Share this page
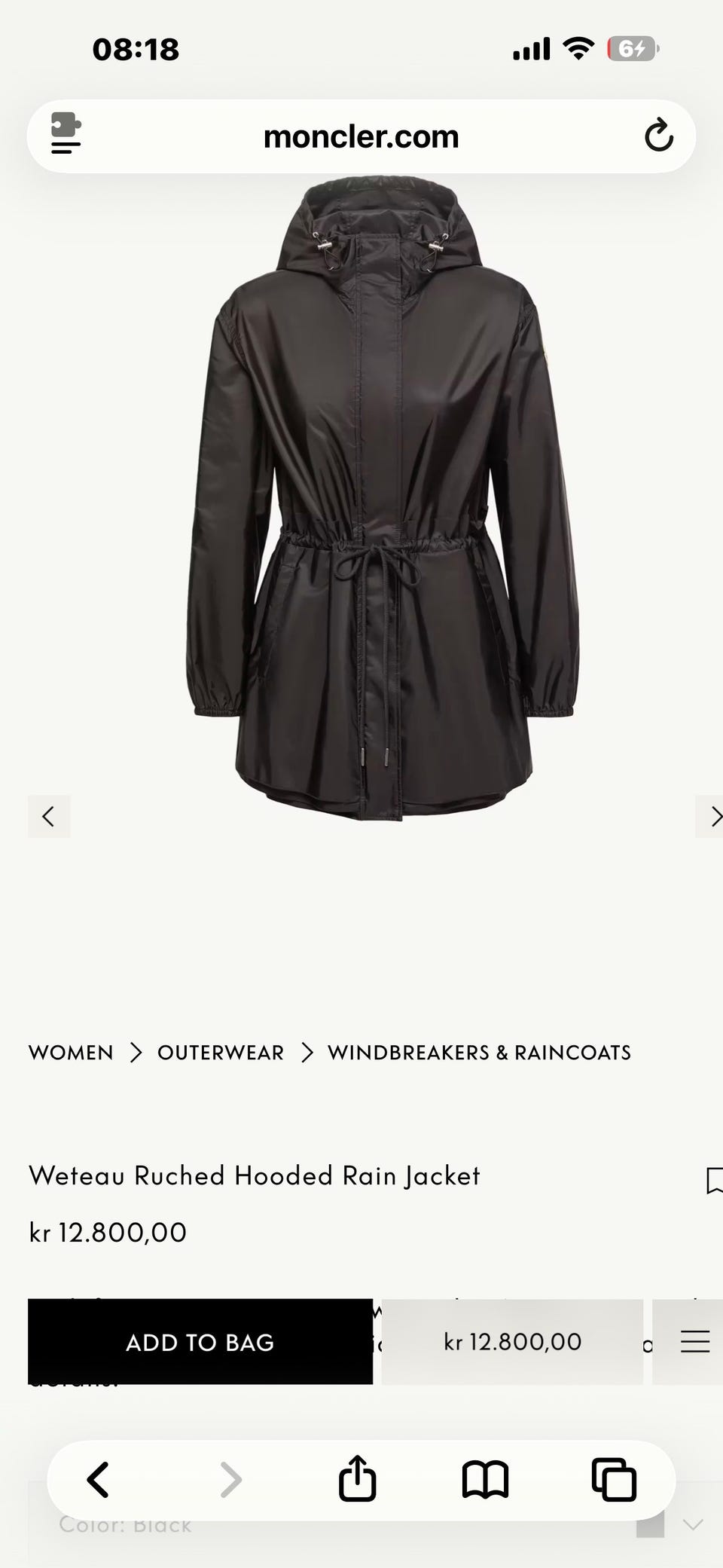This screenshot has width=723, height=1568. pyautogui.click(x=357, y=1480)
